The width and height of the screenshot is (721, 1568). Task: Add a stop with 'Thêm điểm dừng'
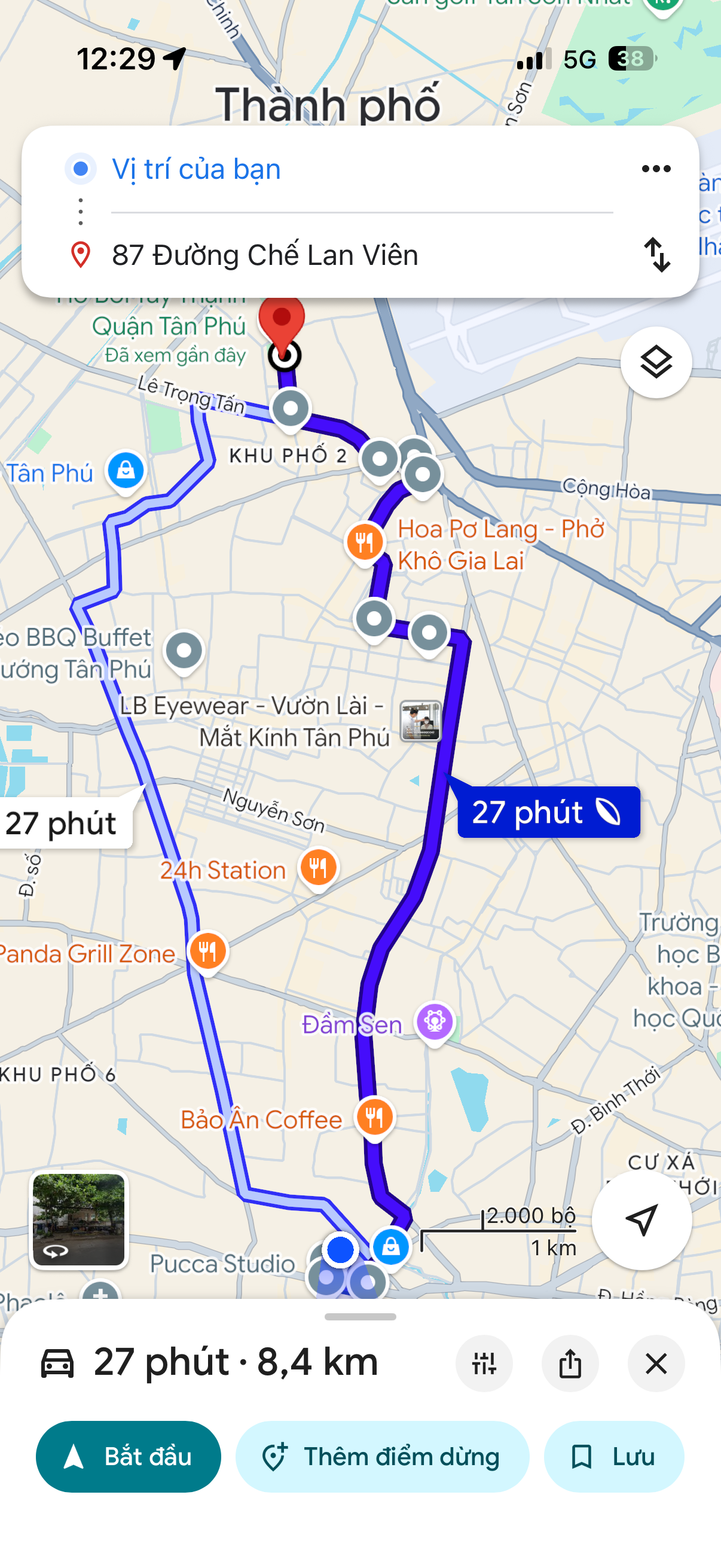382,1456
